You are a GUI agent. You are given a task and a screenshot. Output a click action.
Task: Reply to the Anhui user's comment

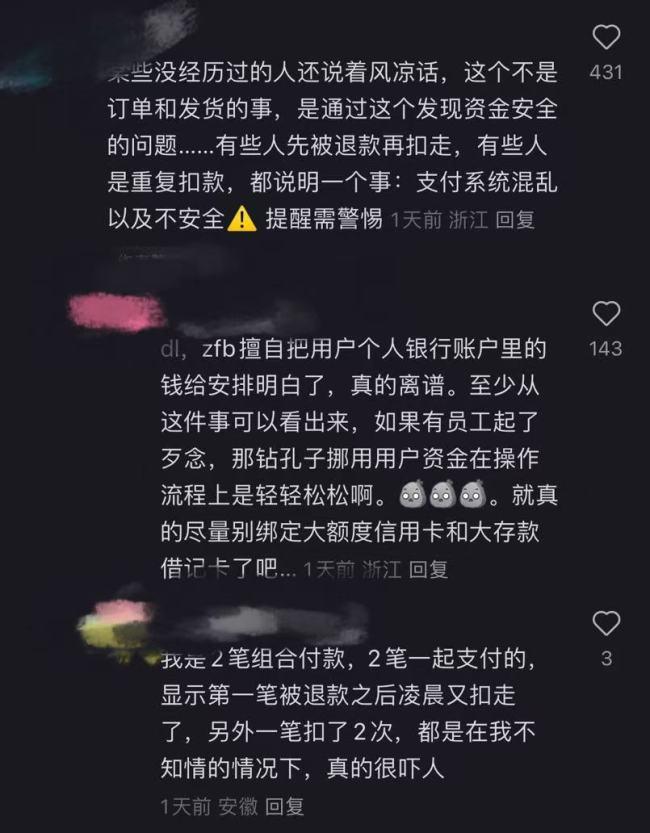284,806
